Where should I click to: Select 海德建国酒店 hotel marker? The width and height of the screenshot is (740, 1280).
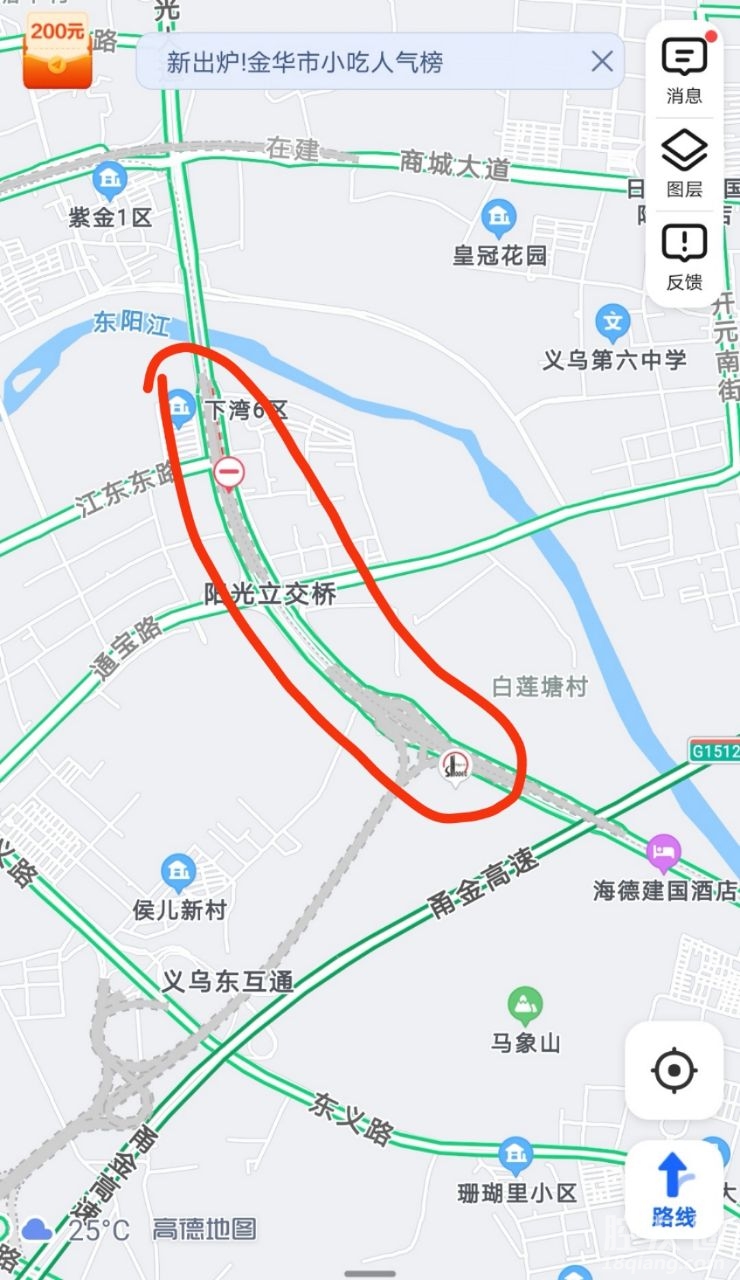click(x=663, y=853)
